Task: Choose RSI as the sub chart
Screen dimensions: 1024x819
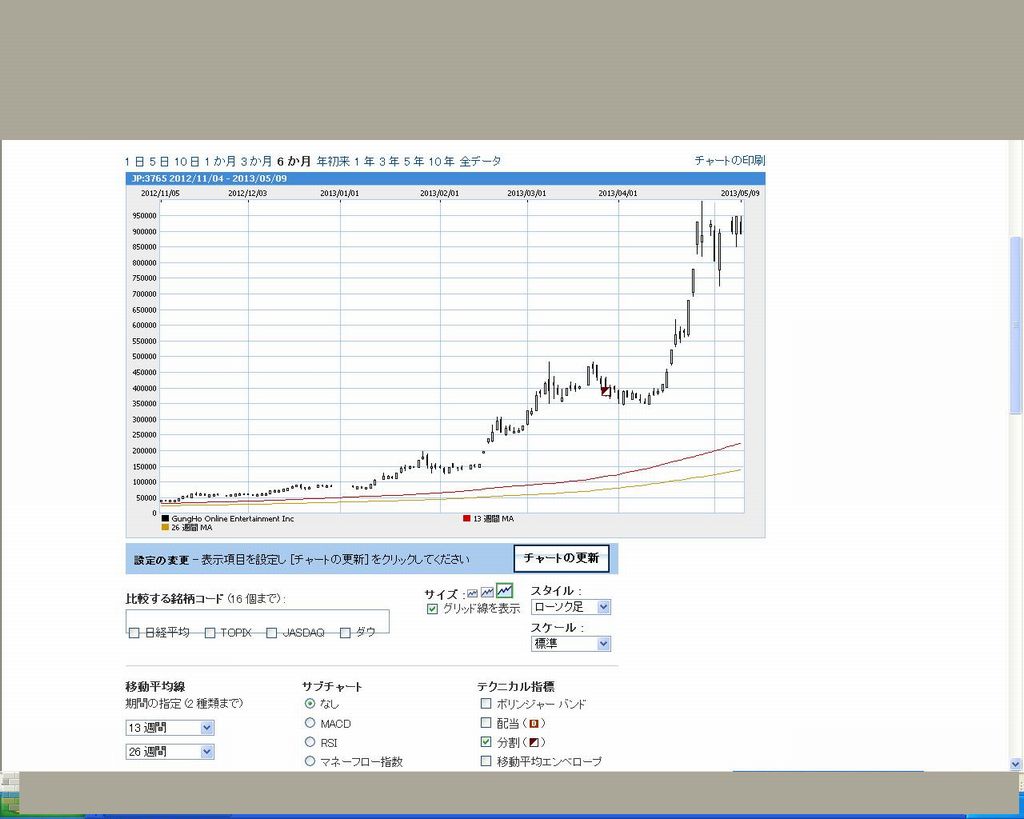Action: (310, 742)
